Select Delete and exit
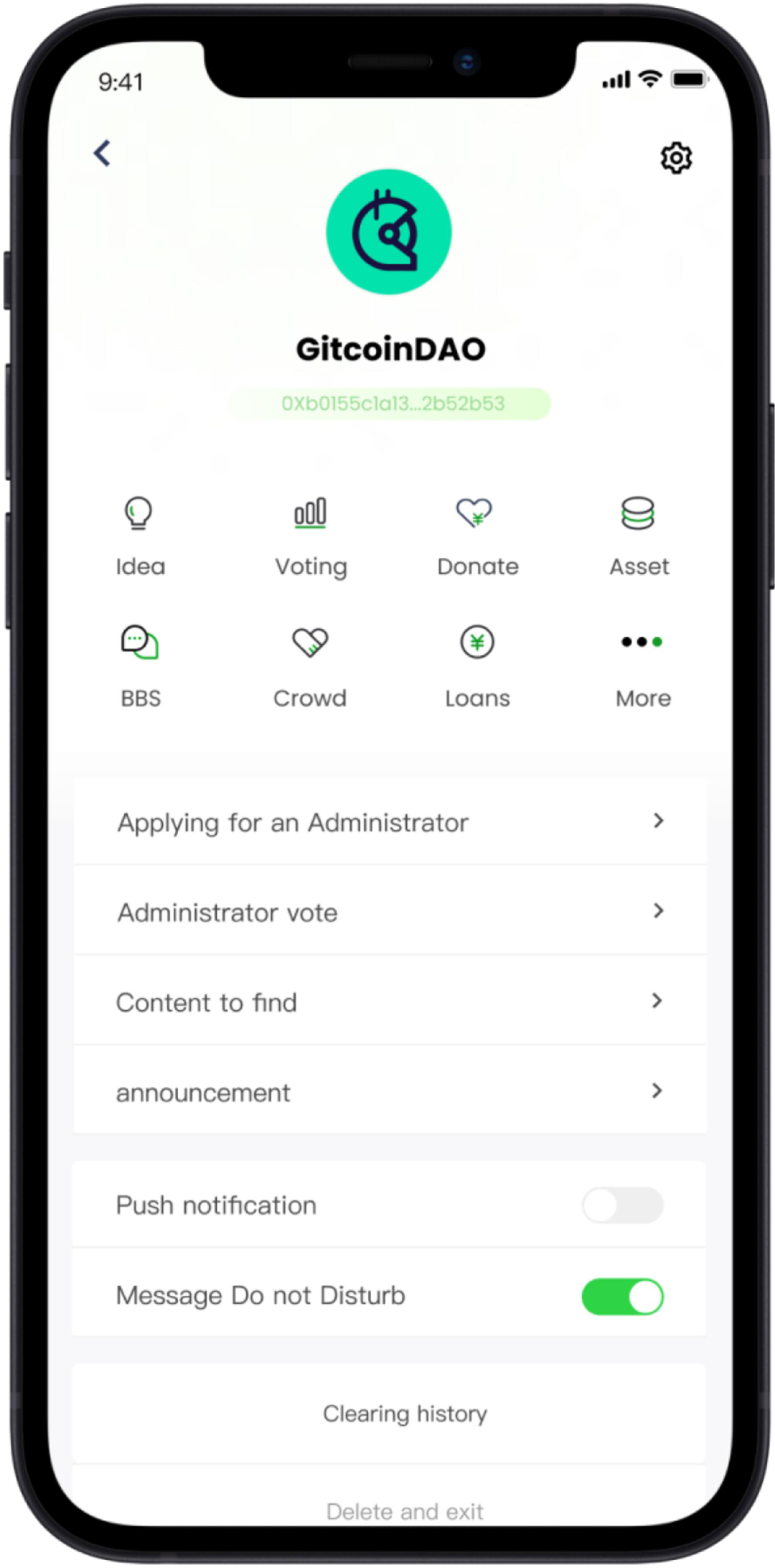This screenshot has width=775, height=1568. 404,1511
